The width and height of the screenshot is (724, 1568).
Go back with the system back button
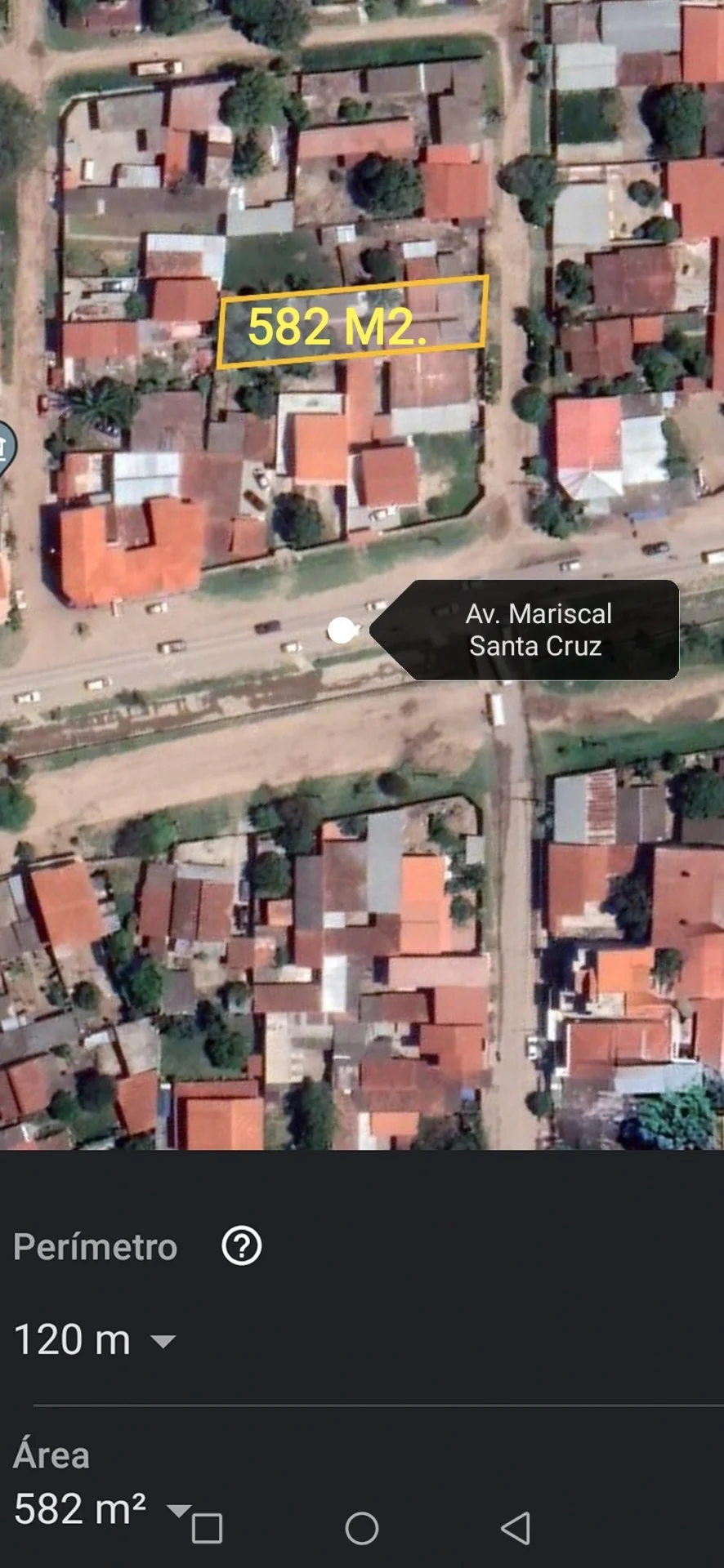pyautogui.click(x=516, y=1528)
